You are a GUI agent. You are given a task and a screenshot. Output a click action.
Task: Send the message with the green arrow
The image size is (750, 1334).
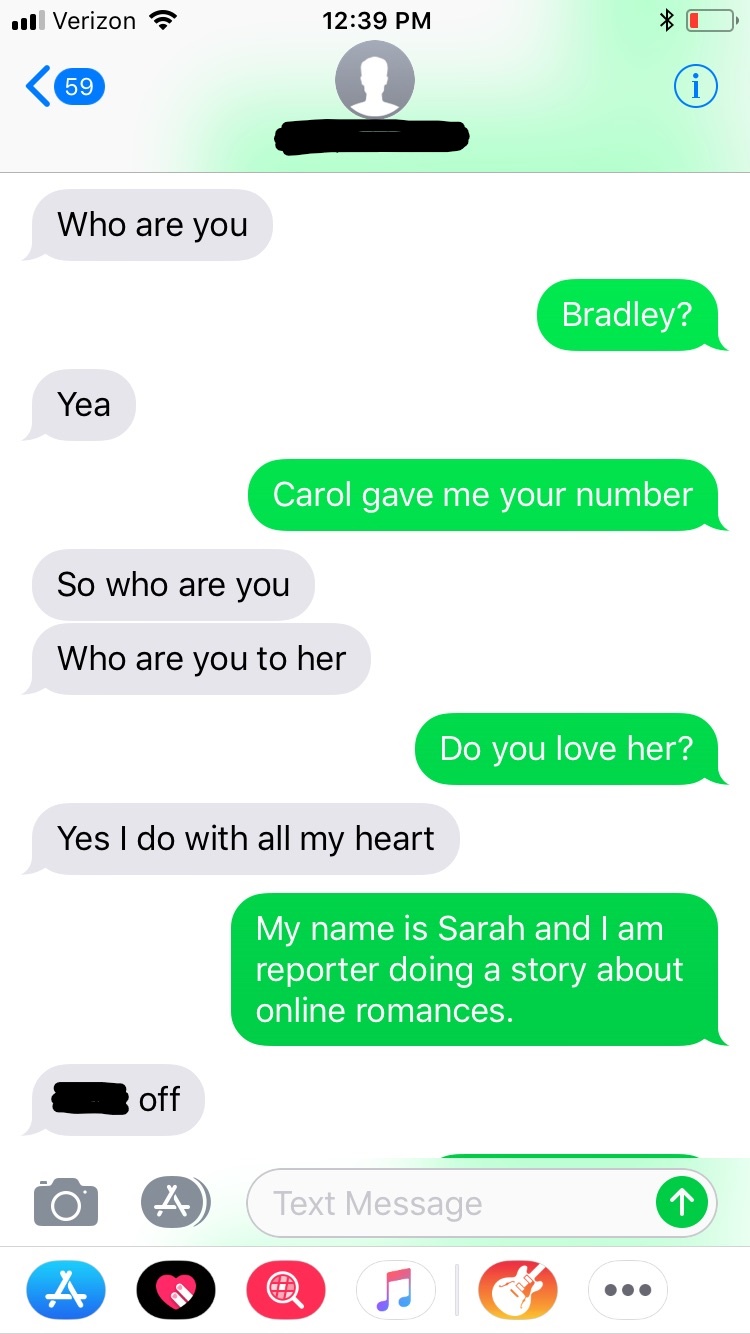point(681,1203)
